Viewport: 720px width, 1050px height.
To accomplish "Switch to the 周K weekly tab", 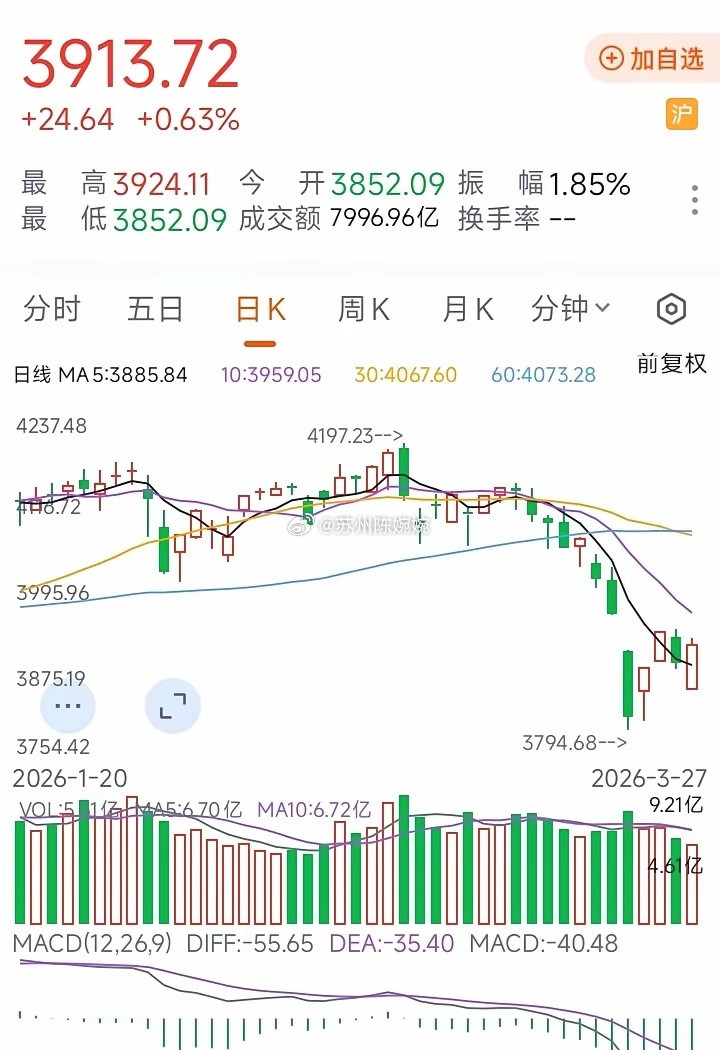I will (x=364, y=309).
